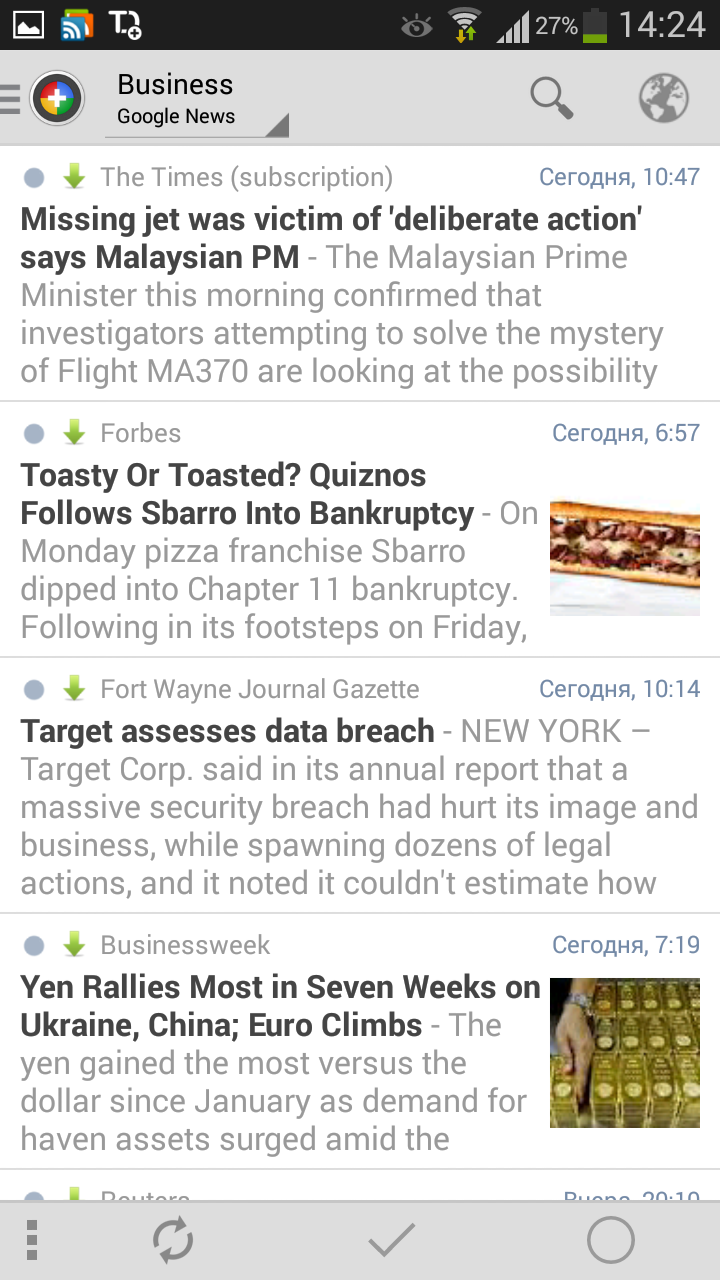Tap the globe icon in top bar
The image size is (720, 1280).
tap(664, 98)
